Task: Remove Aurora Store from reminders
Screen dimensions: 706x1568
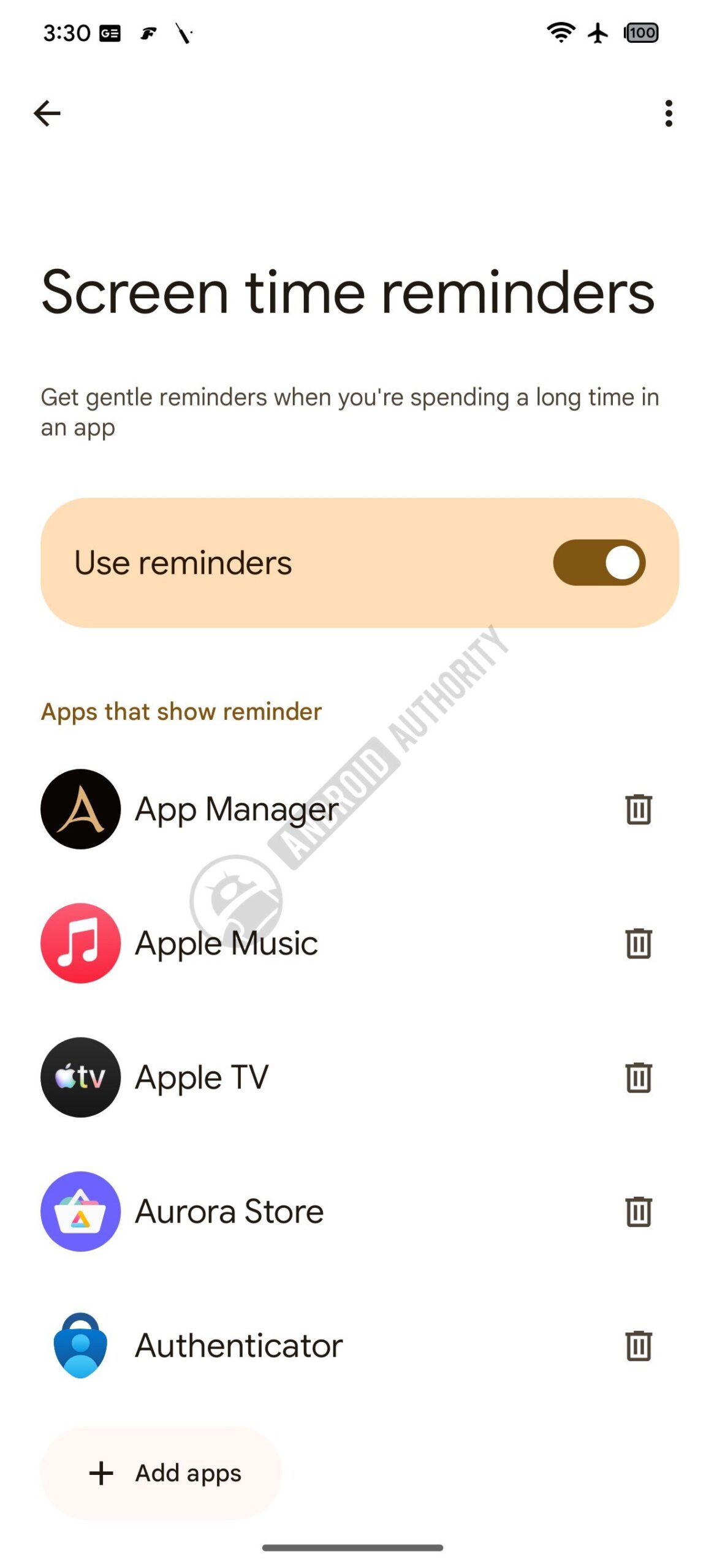Action: point(638,1211)
